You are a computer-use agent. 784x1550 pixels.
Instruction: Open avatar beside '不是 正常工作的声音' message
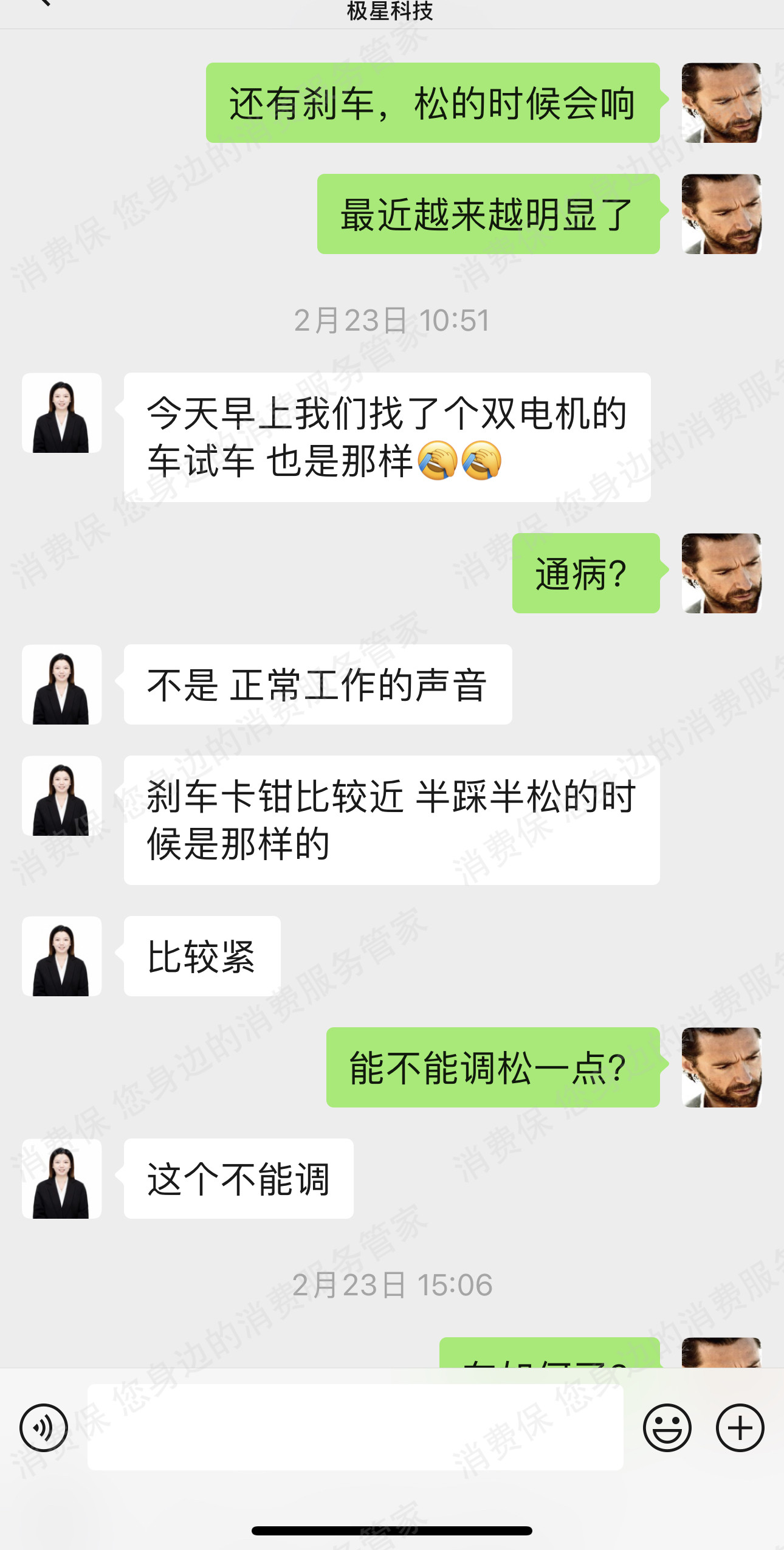click(x=61, y=684)
